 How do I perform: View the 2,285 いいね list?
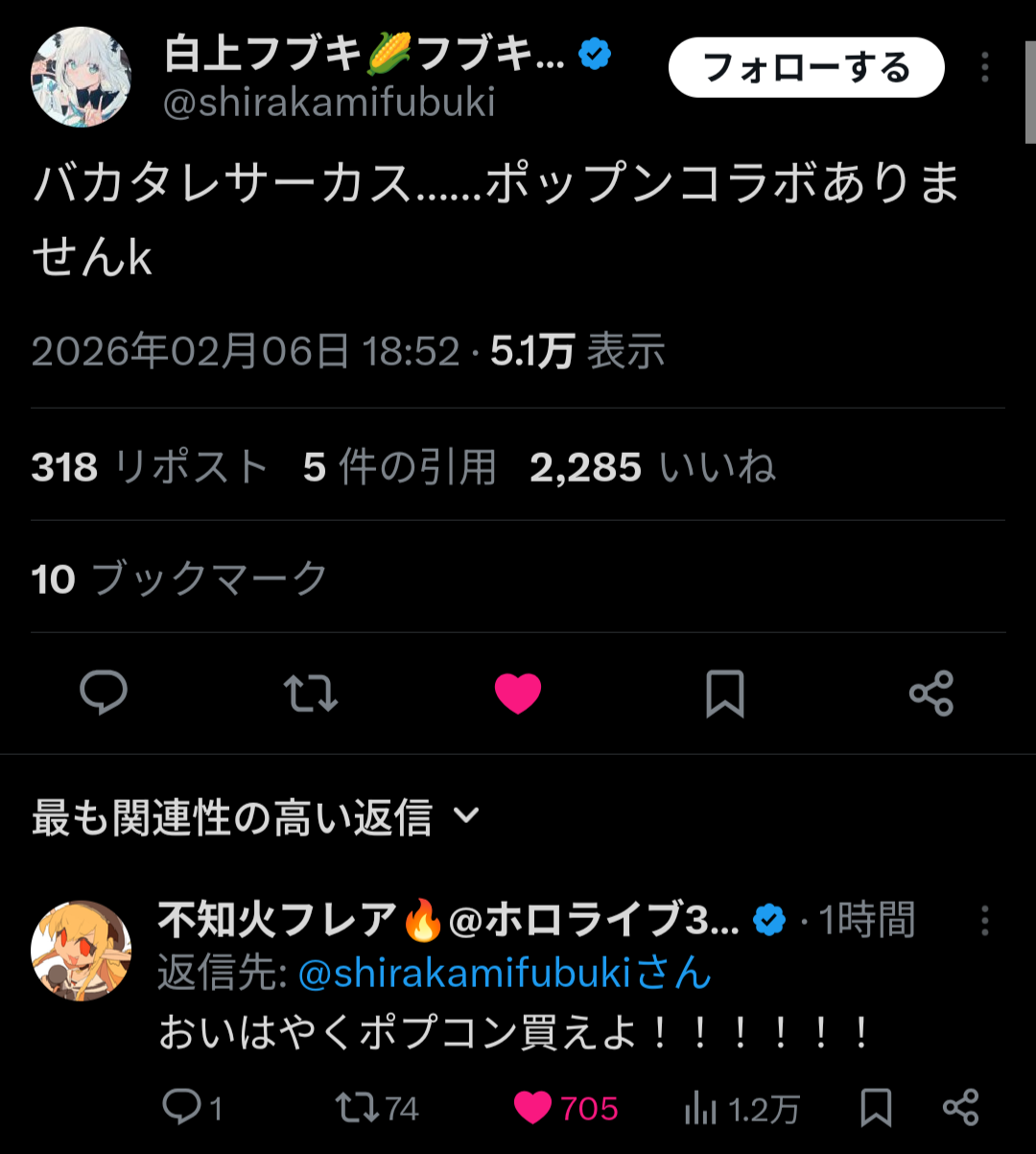[652, 467]
